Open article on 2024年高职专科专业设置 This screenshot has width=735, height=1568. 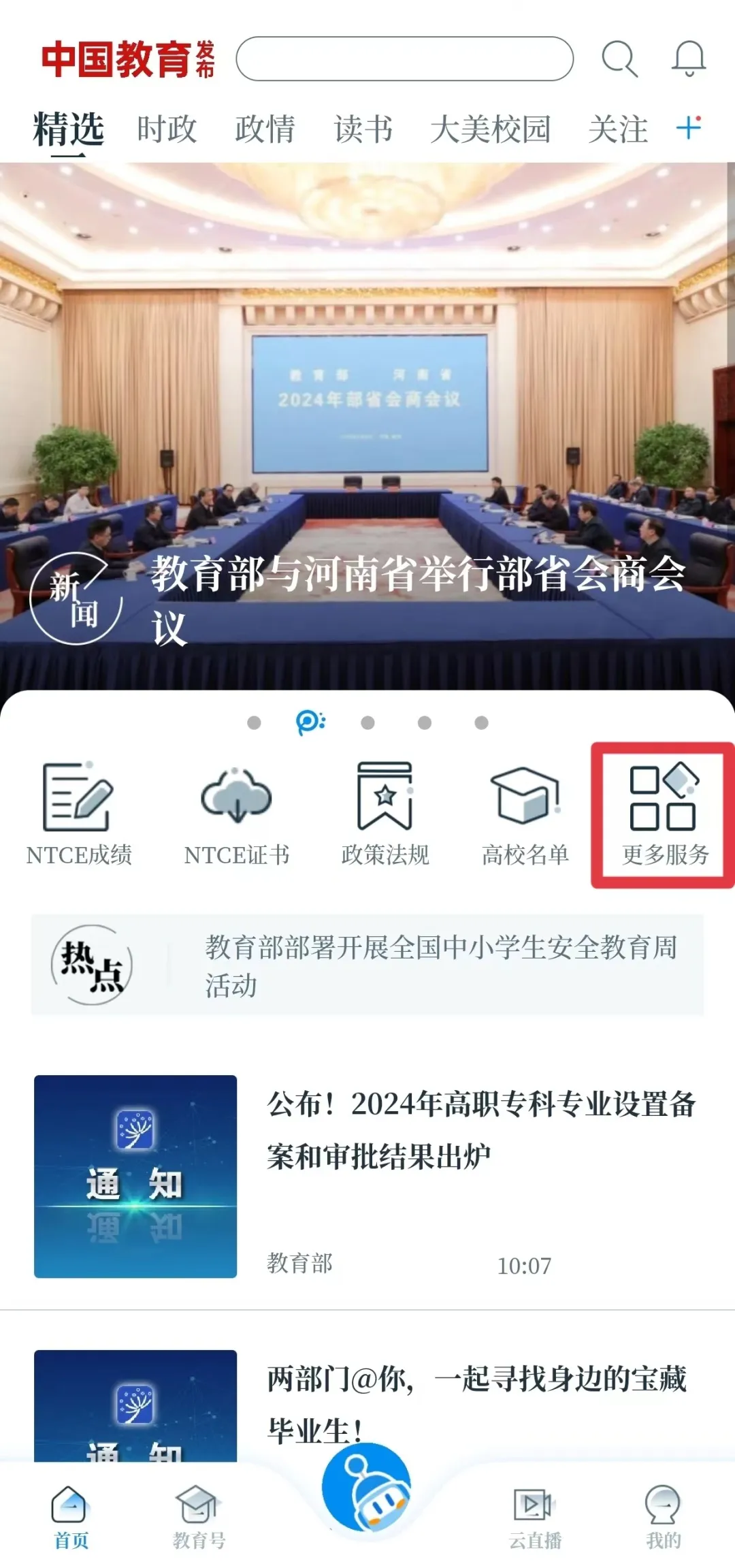pos(367,1177)
